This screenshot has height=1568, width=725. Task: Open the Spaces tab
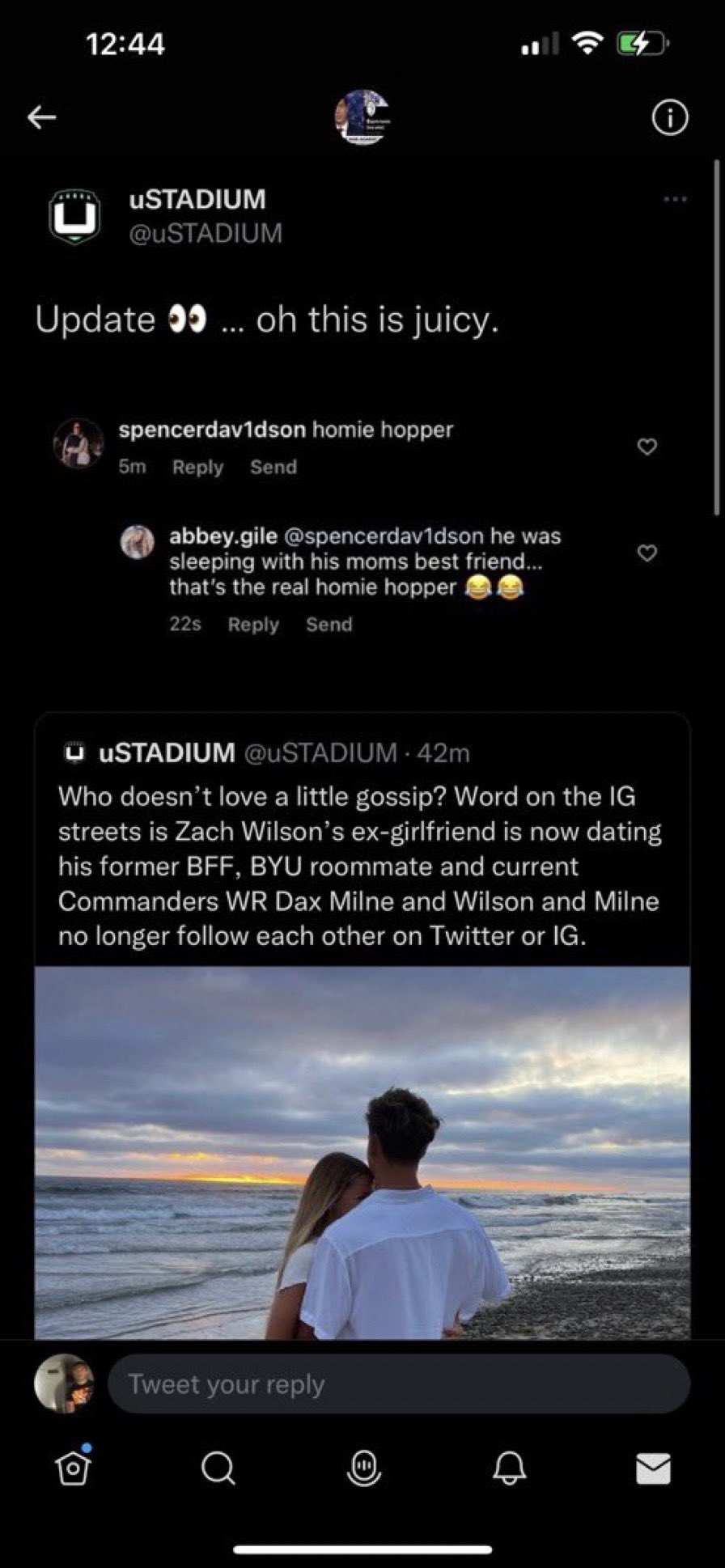363,1467
